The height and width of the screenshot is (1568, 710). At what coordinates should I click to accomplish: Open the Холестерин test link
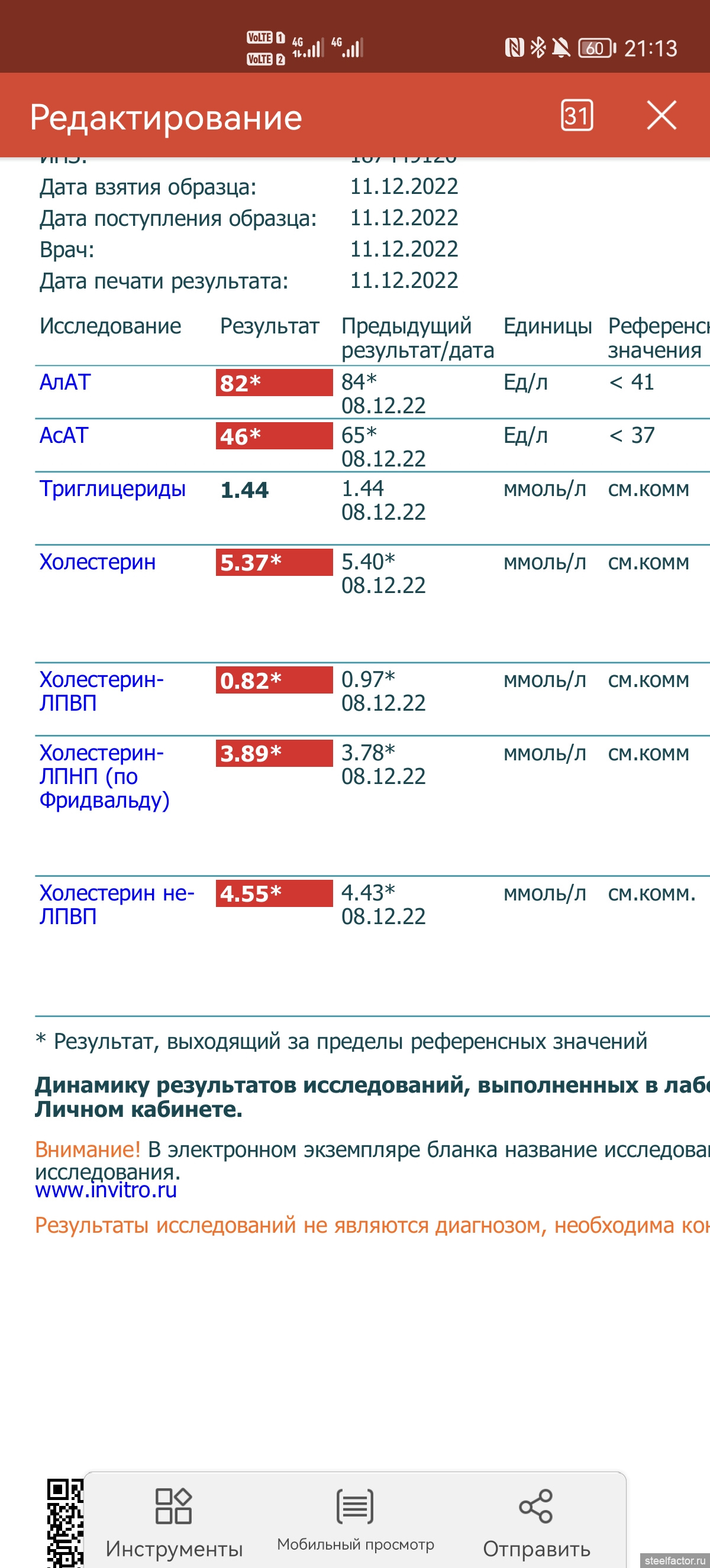click(98, 562)
